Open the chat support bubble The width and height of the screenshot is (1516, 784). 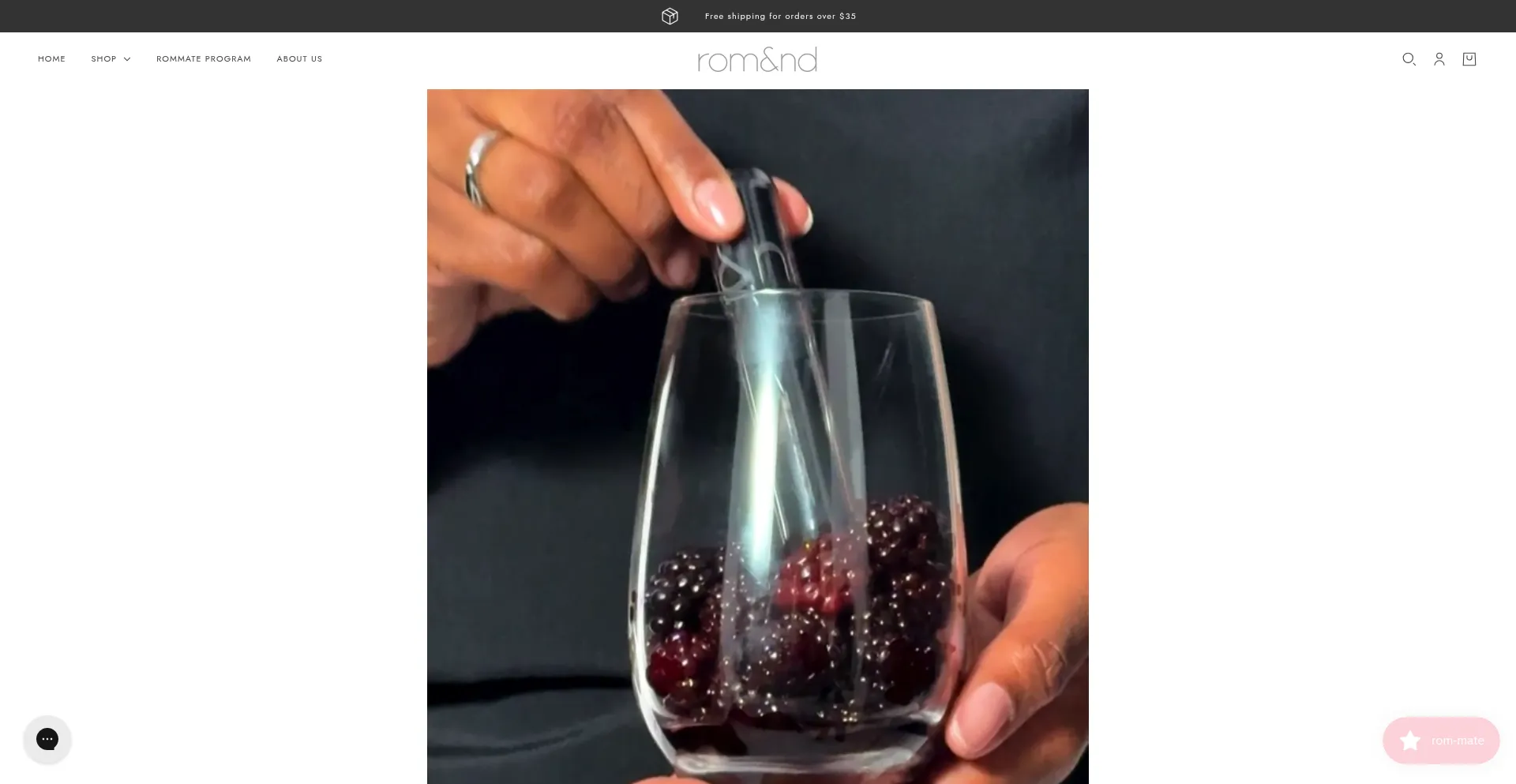(x=47, y=739)
